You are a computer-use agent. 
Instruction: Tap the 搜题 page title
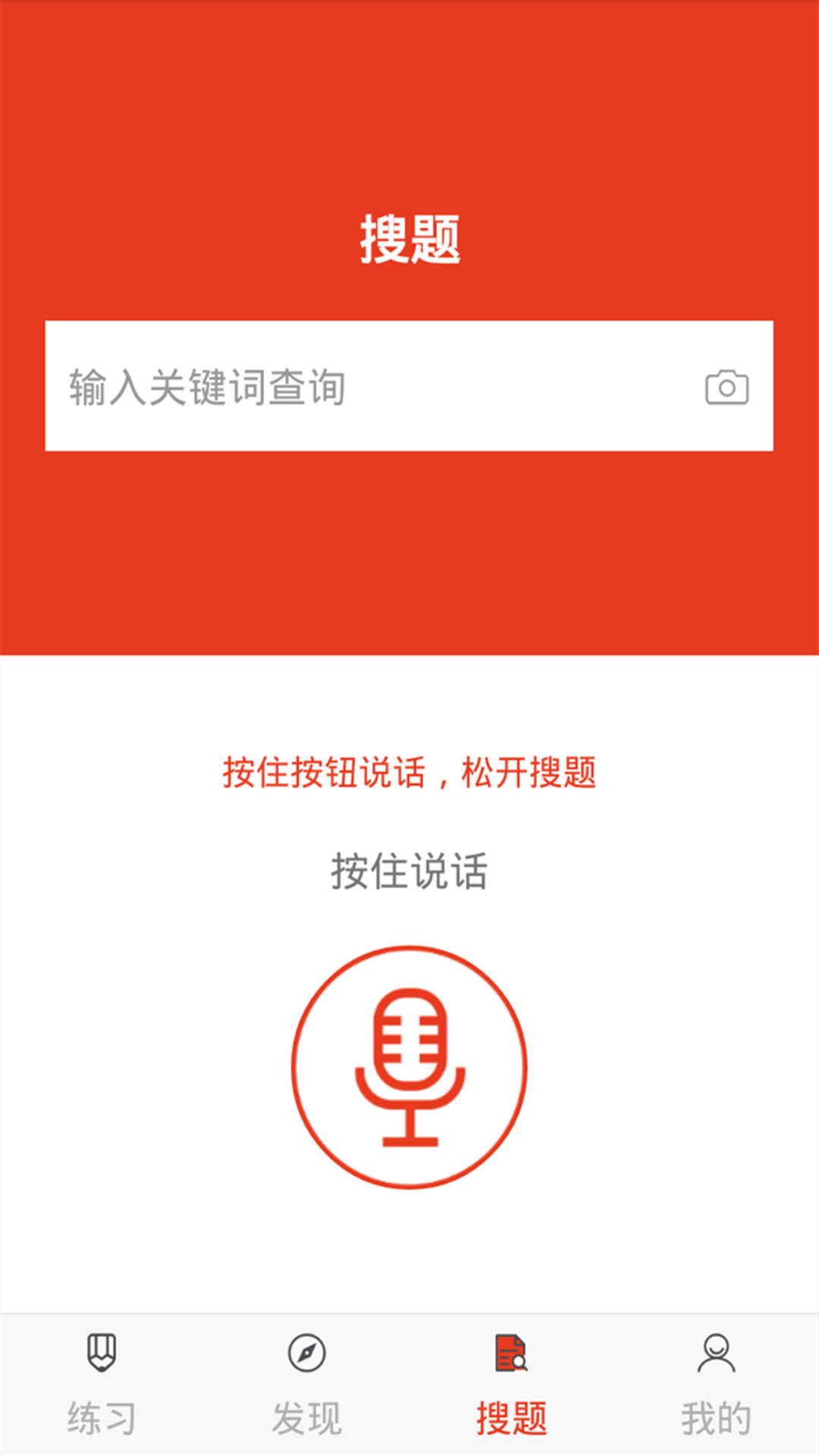pos(409,237)
